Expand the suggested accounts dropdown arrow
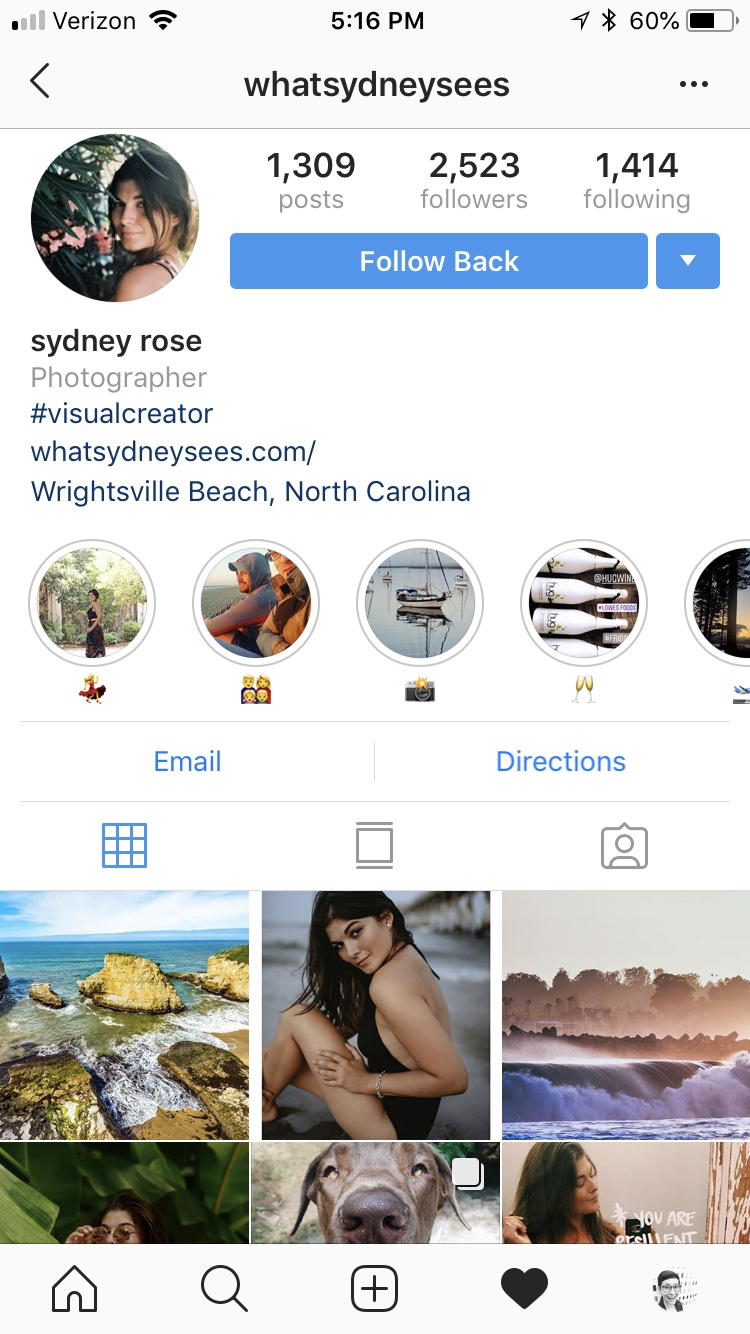Image resolution: width=750 pixels, height=1334 pixels. click(688, 261)
